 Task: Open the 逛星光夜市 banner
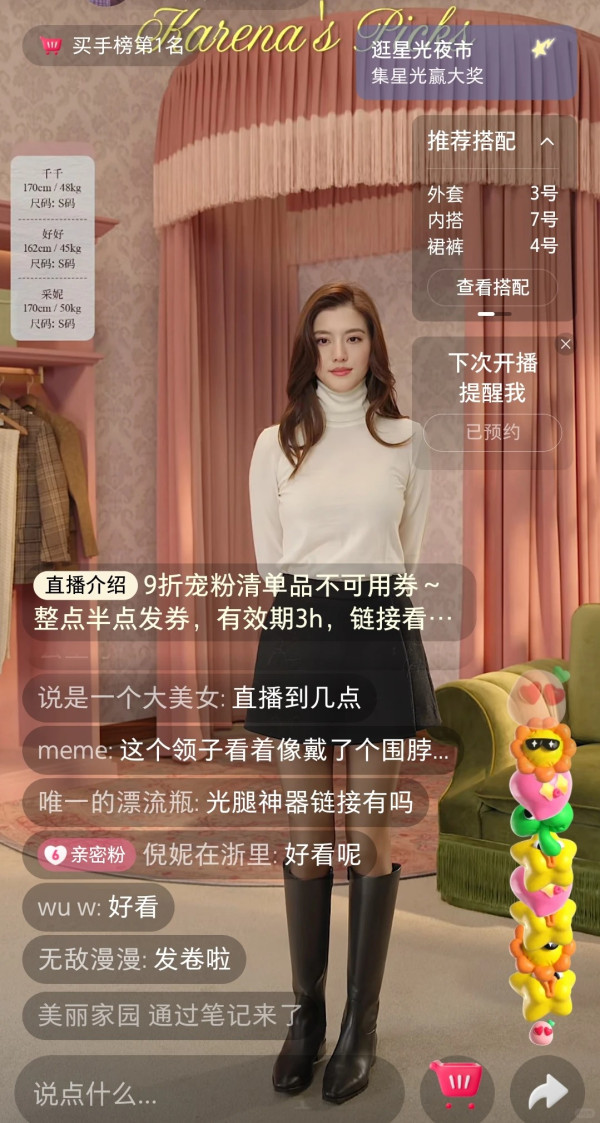[x=466, y=62]
